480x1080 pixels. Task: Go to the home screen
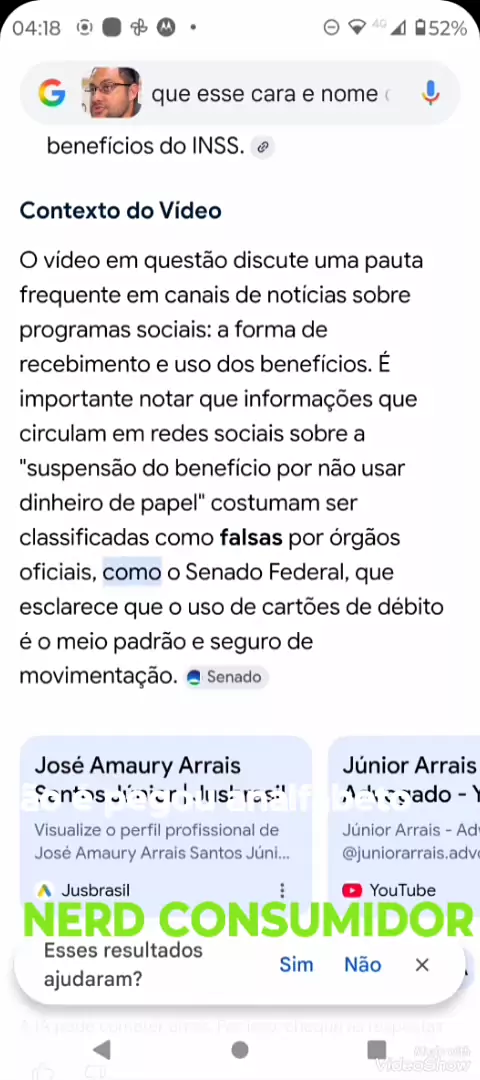click(x=240, y=1050)
